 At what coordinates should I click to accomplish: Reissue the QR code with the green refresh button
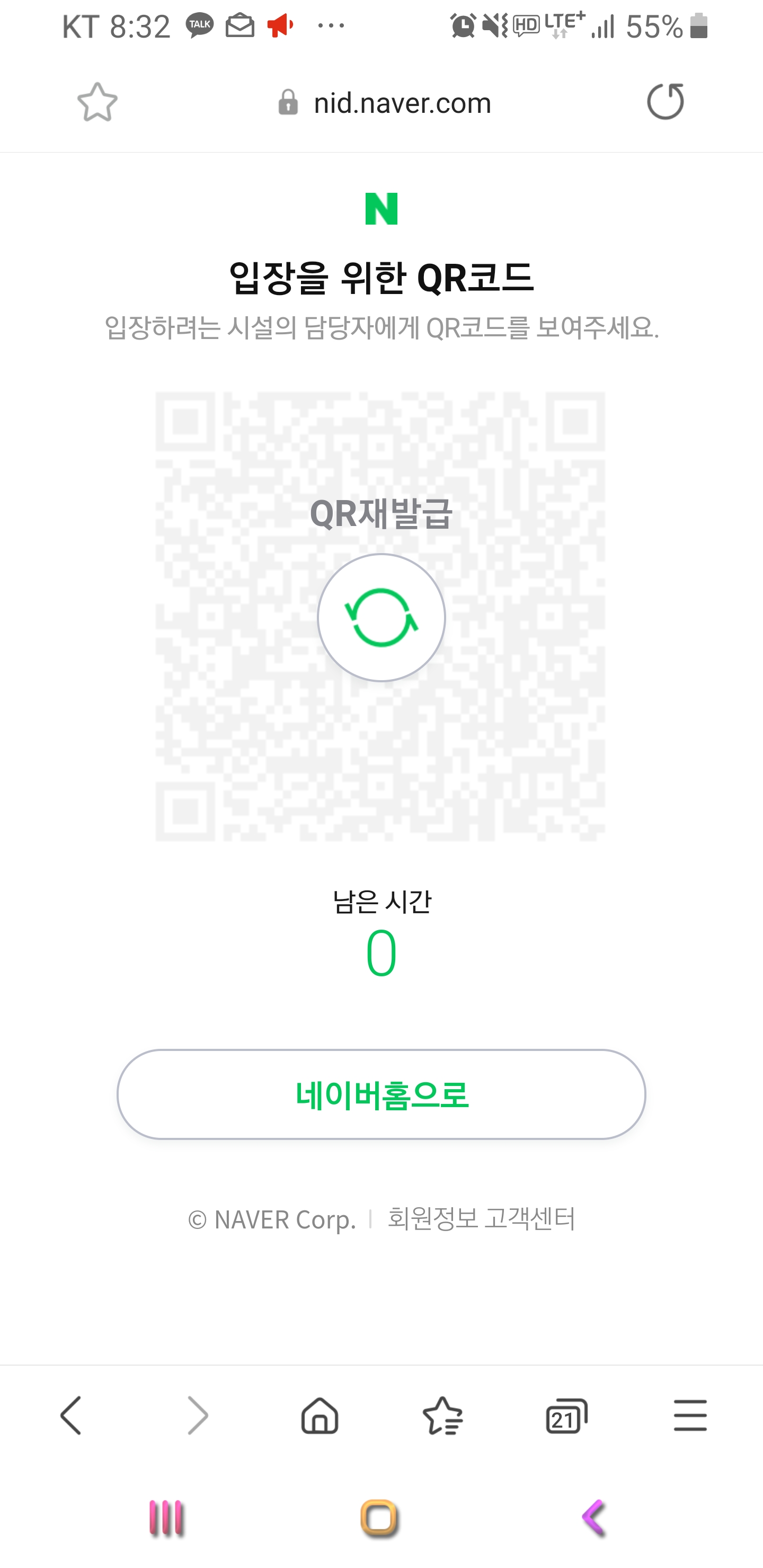pyautogui.click(x=381, y=617)
